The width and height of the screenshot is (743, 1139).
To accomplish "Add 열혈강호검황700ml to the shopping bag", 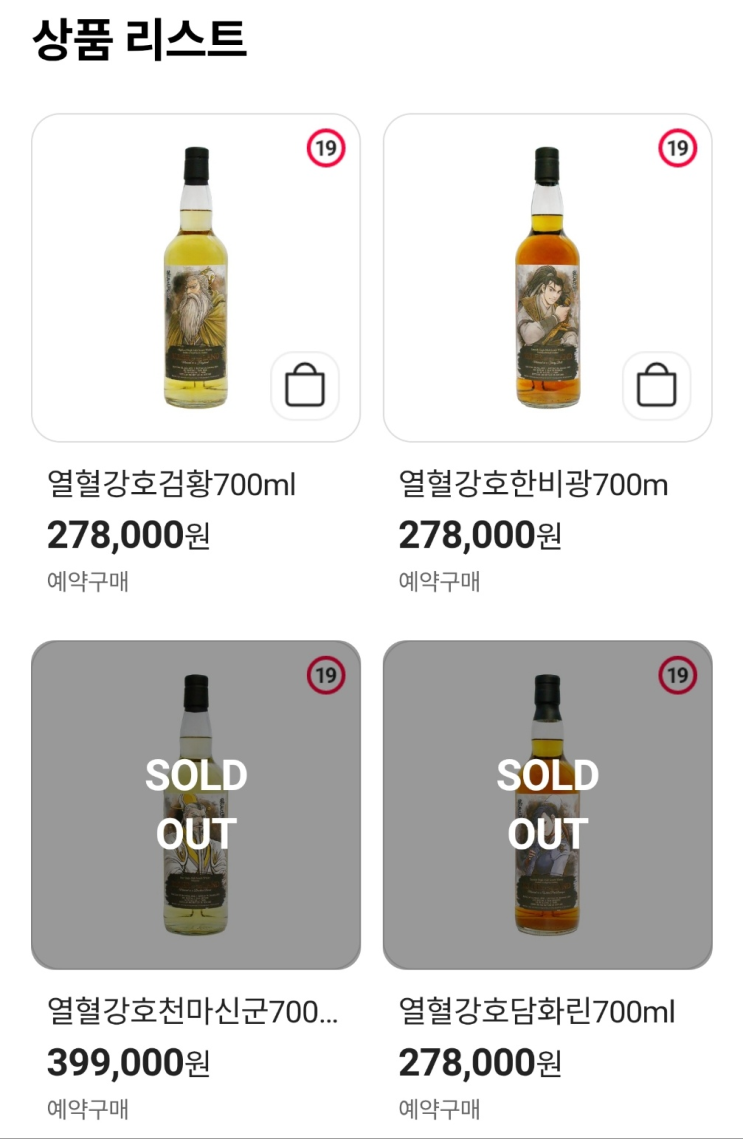I will tap(305, 385).
